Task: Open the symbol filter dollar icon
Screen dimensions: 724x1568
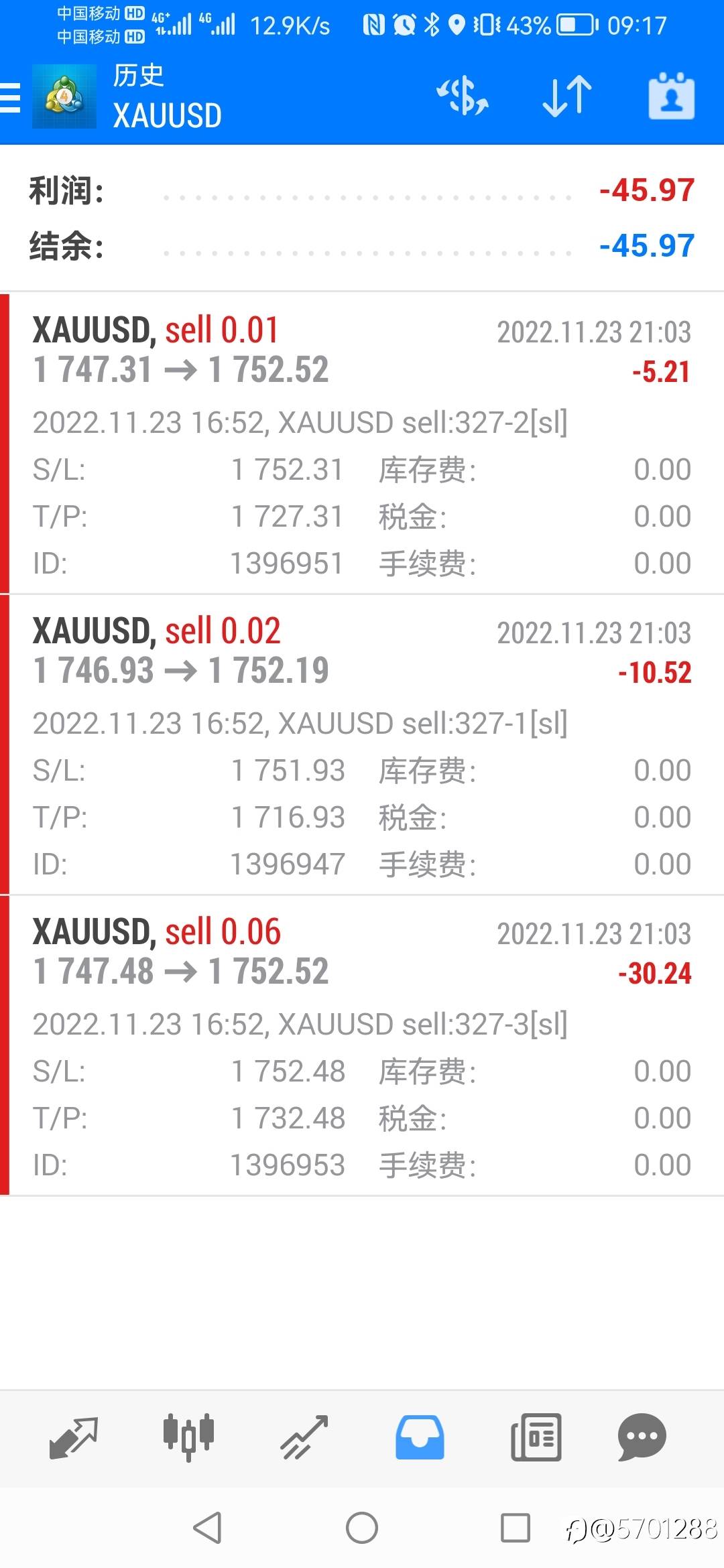Action: 463,96
